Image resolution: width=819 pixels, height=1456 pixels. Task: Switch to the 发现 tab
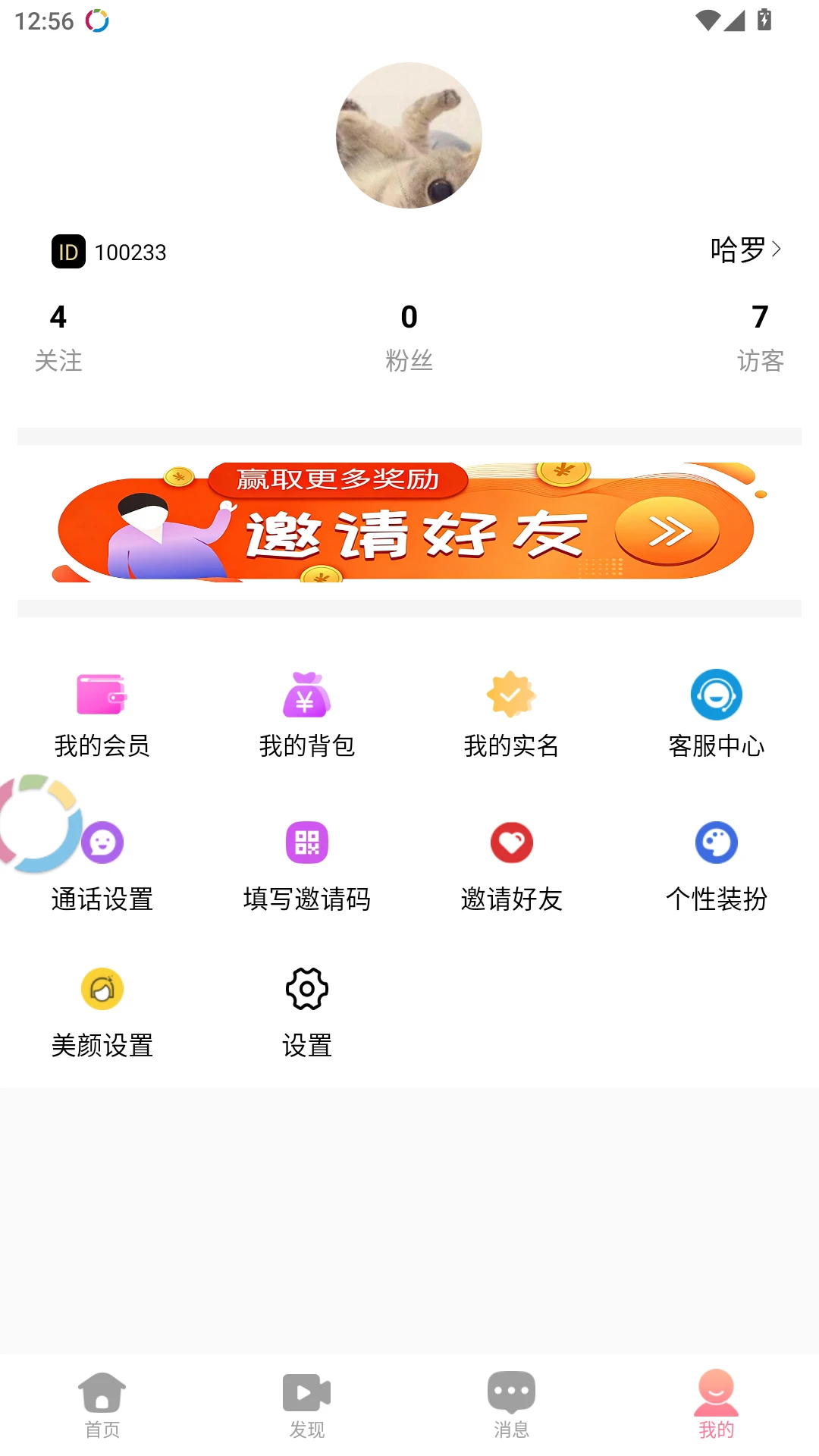306,1403
